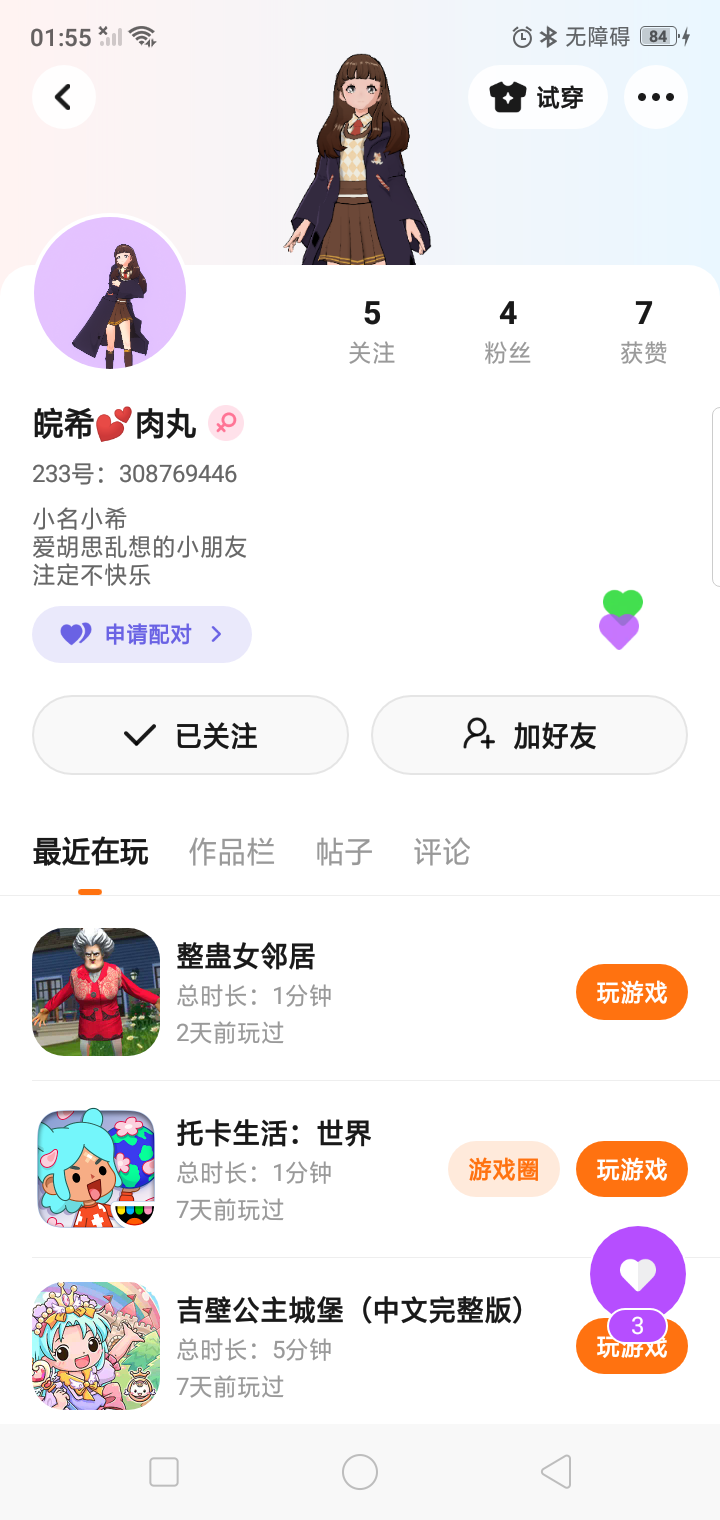The height and width of the screenshot is (1520, 720).
Task: View the 关注 following list
Action: pos(372,331)
